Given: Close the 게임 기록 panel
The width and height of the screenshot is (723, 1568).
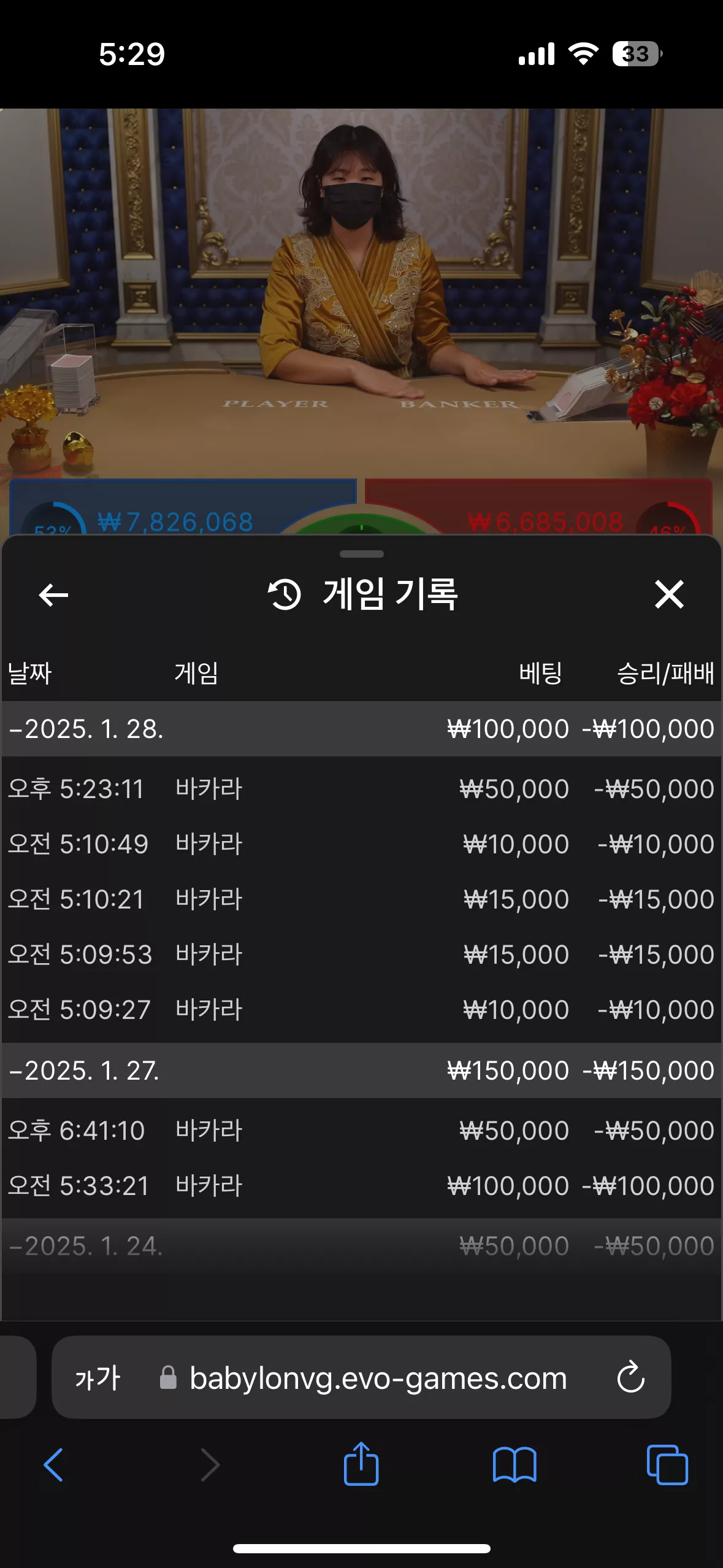Looking at the screenshot, I should click(669, 594).
